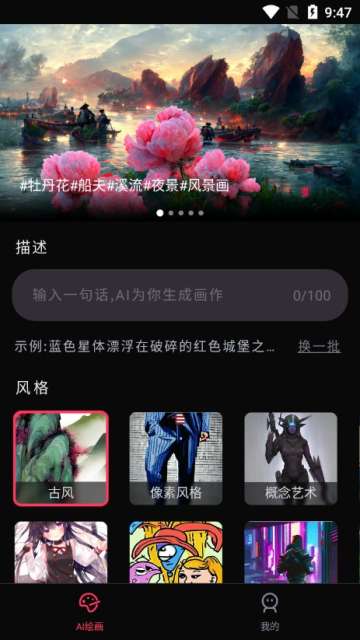Open the peony landscape banner
This screenshot has width=360, height=640.
point(180,122)
